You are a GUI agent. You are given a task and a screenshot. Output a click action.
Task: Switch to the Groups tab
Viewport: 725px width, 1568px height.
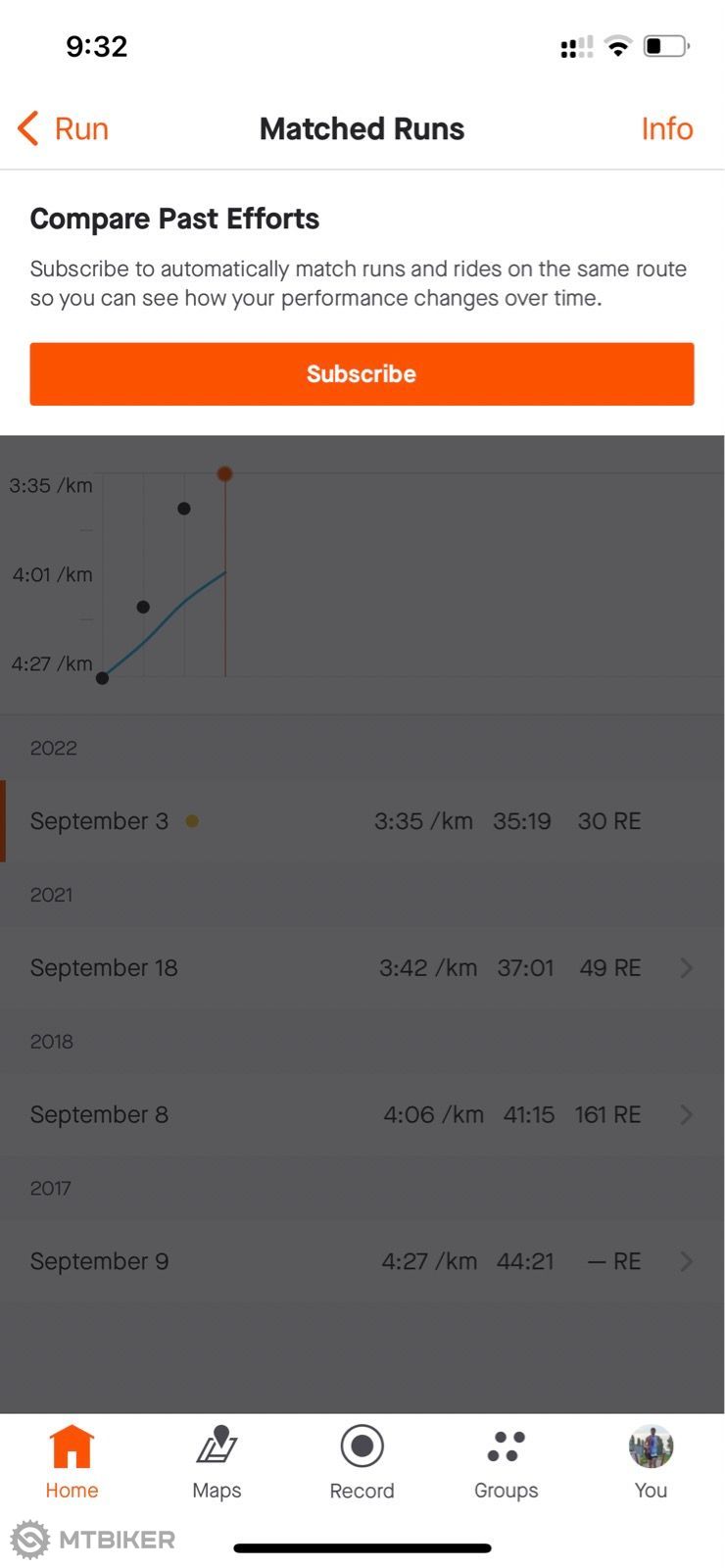506,1462
